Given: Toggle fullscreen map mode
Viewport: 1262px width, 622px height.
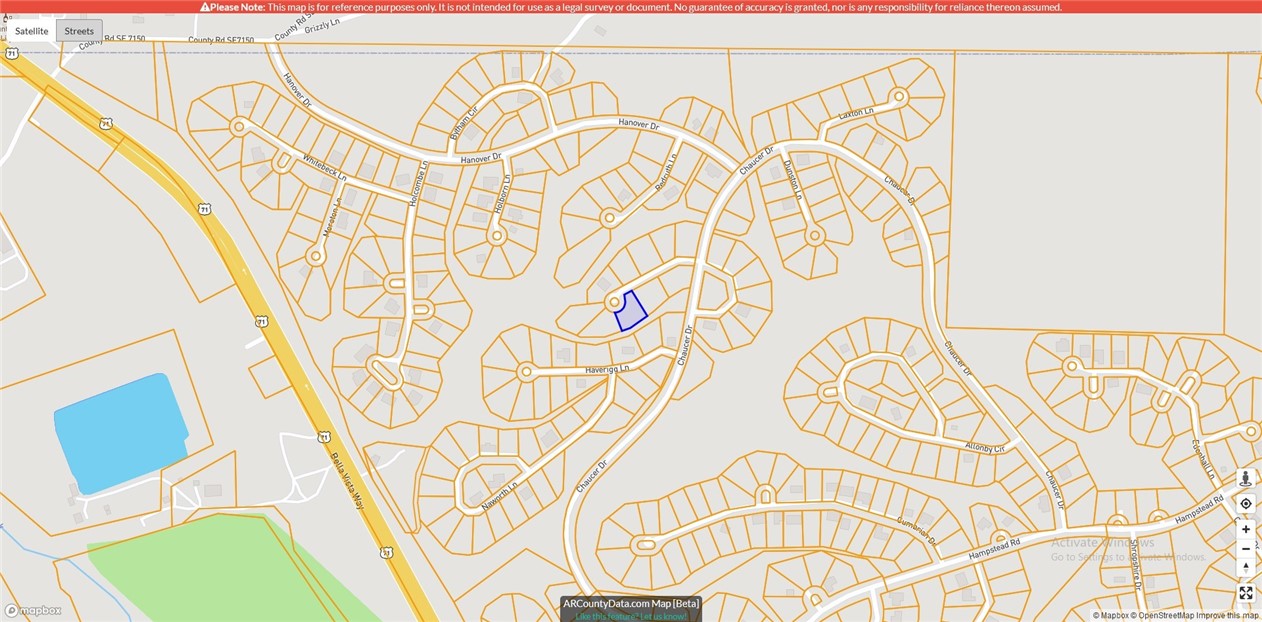Looking at the screenshot, I should point(1245,593).
